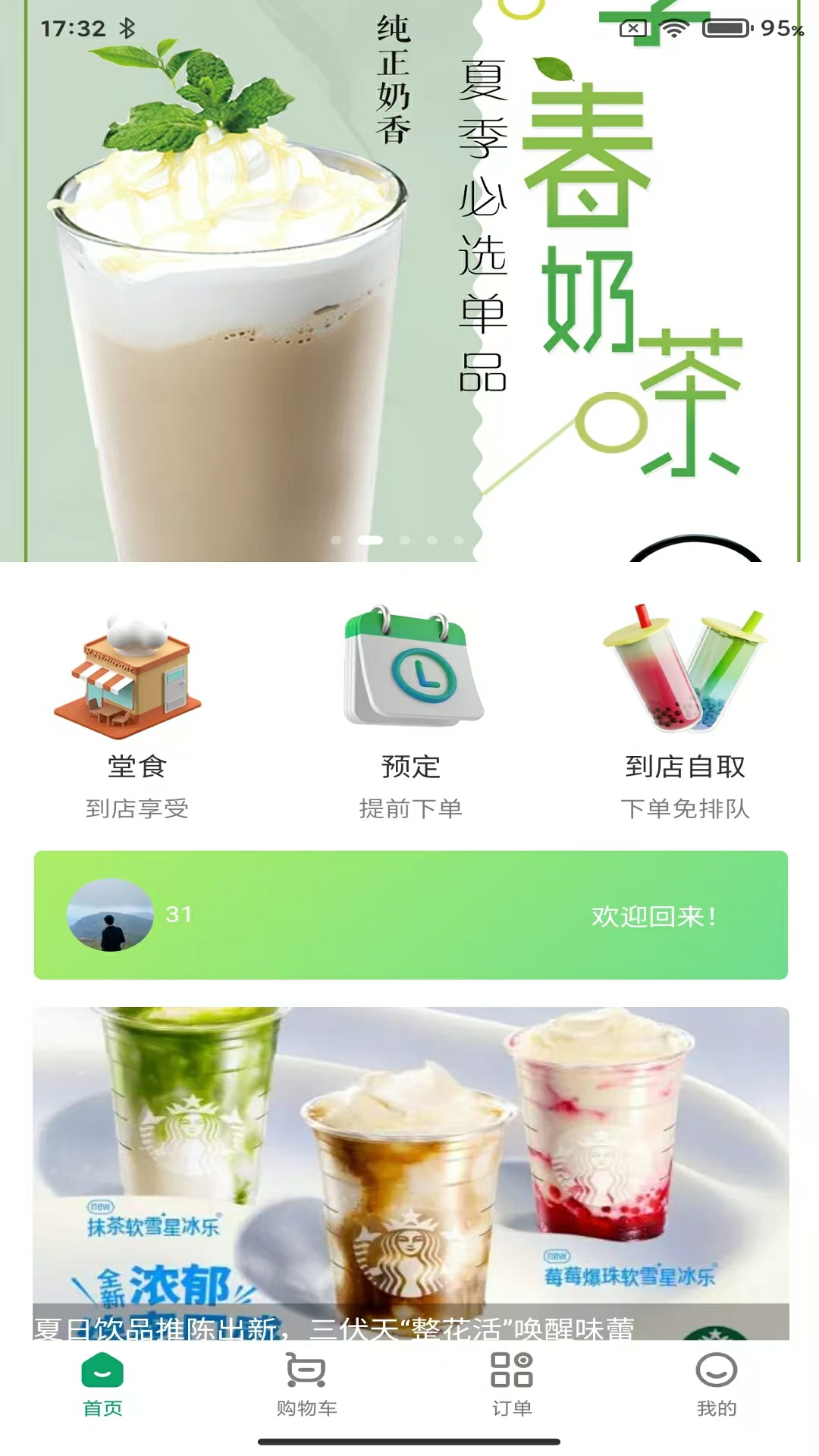819x1456 pixels.
Task: Select the 堂食 dine-in option
Action: click(136, 713)
